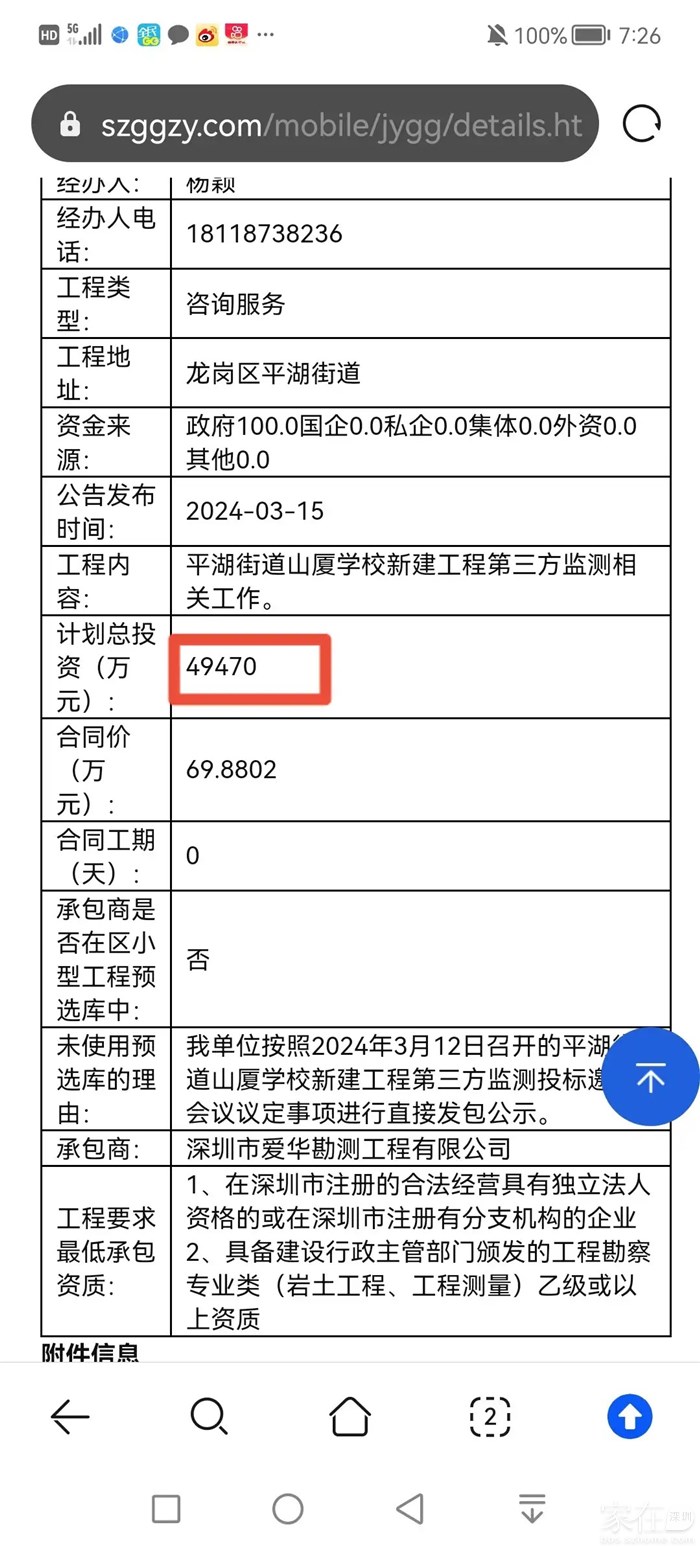Tap the system home circle button
The width and height of the screenshot is (700, 1547).
tap(288, 1508)
